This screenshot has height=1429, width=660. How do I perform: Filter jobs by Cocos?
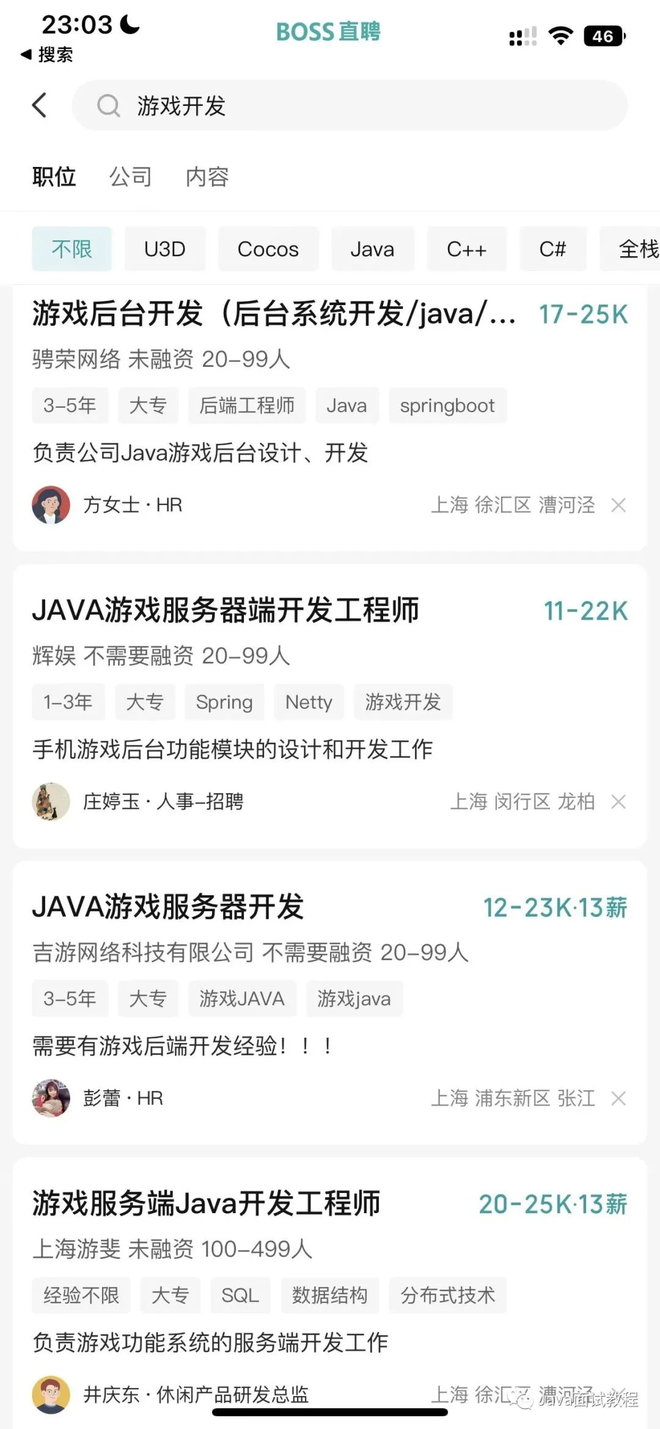click(x=268, y=249)
